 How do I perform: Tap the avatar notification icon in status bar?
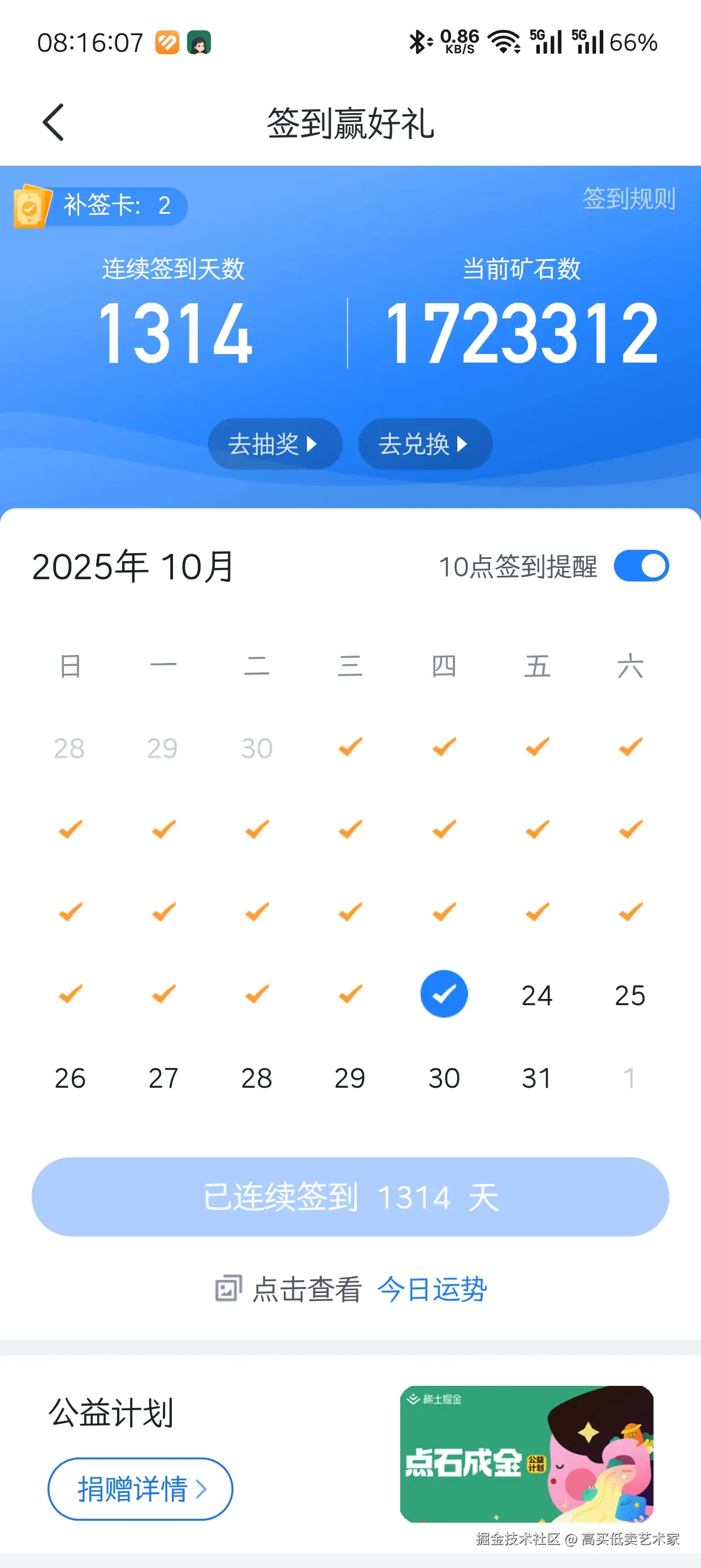pos(201,41)
